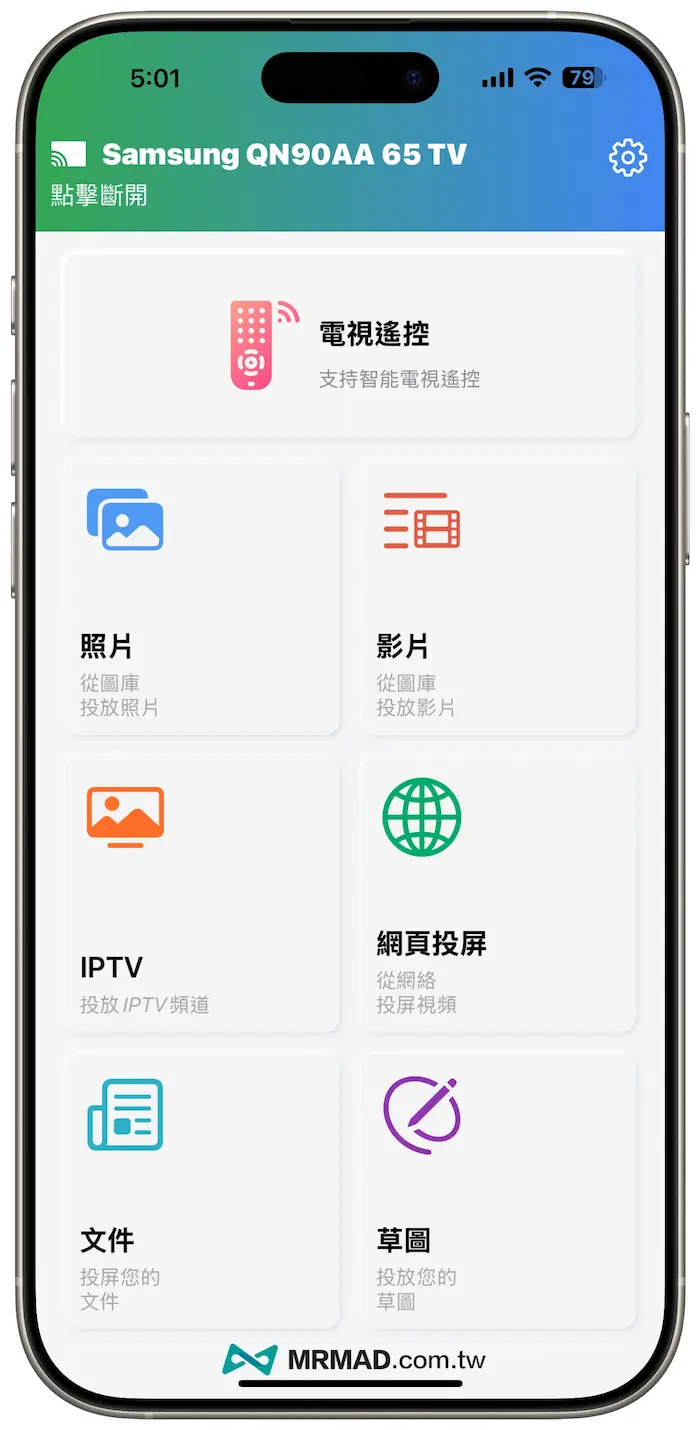Open the 電視遙控 remote control card

point(349,345)
